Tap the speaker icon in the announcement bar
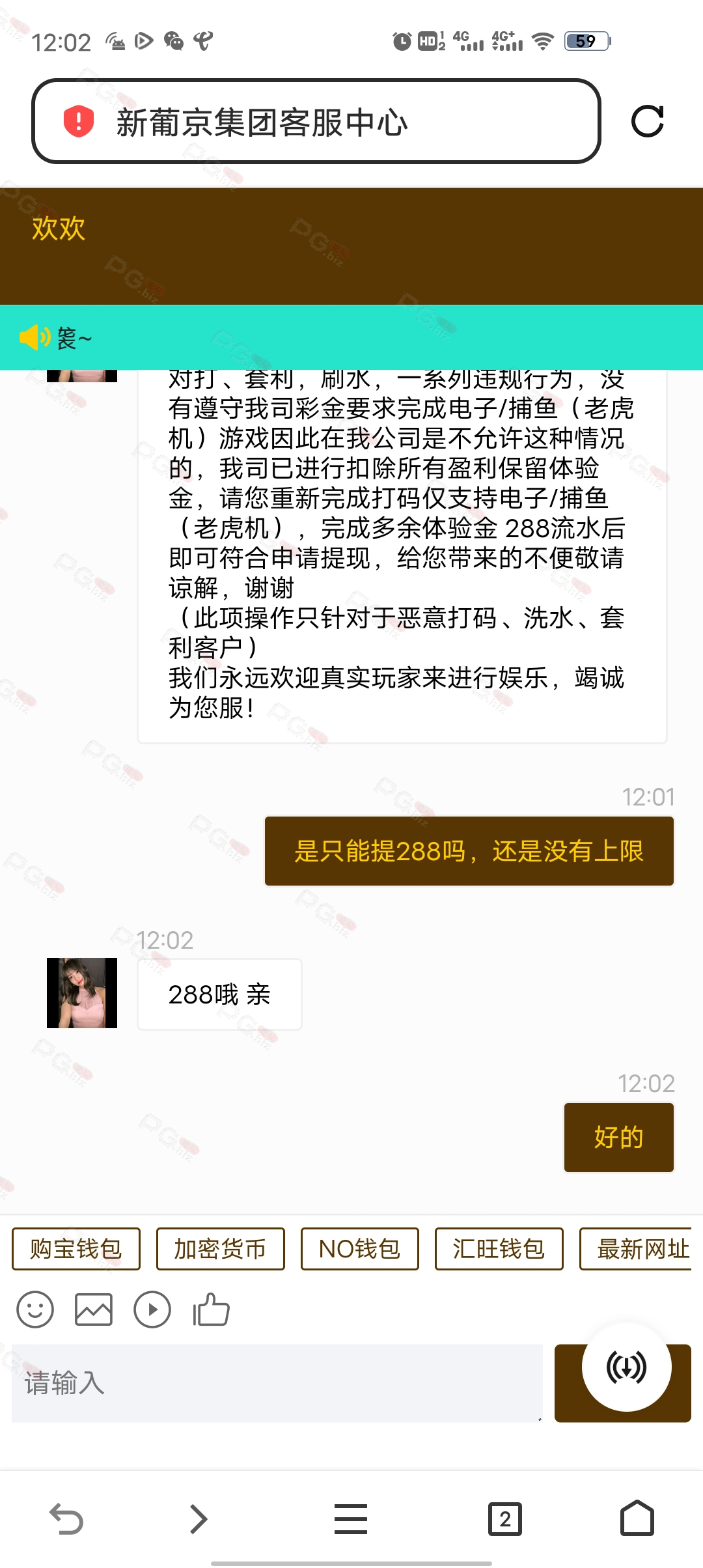This screenshot has height=1568, width=703. [34, 337]
